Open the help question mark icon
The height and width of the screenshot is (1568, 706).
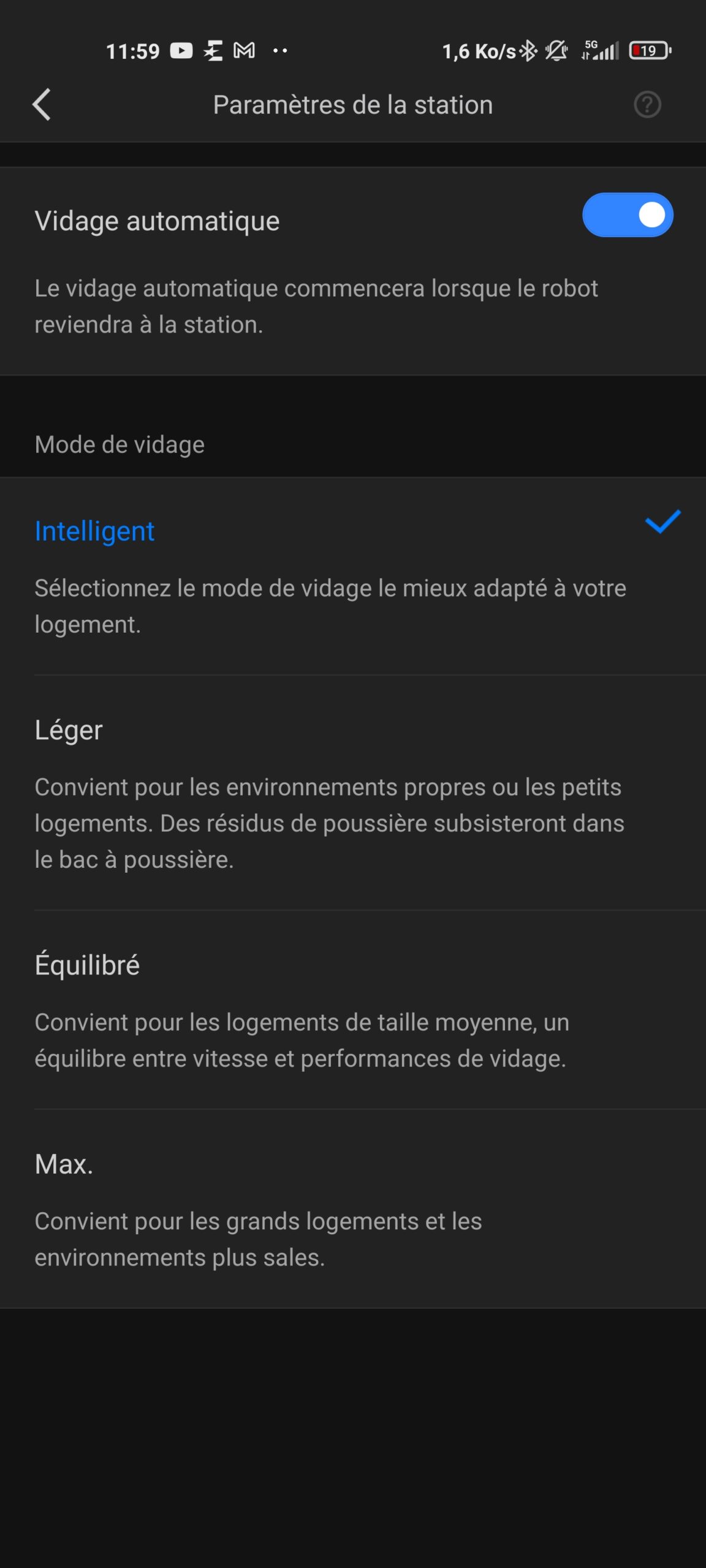click(x=647, y=105)
